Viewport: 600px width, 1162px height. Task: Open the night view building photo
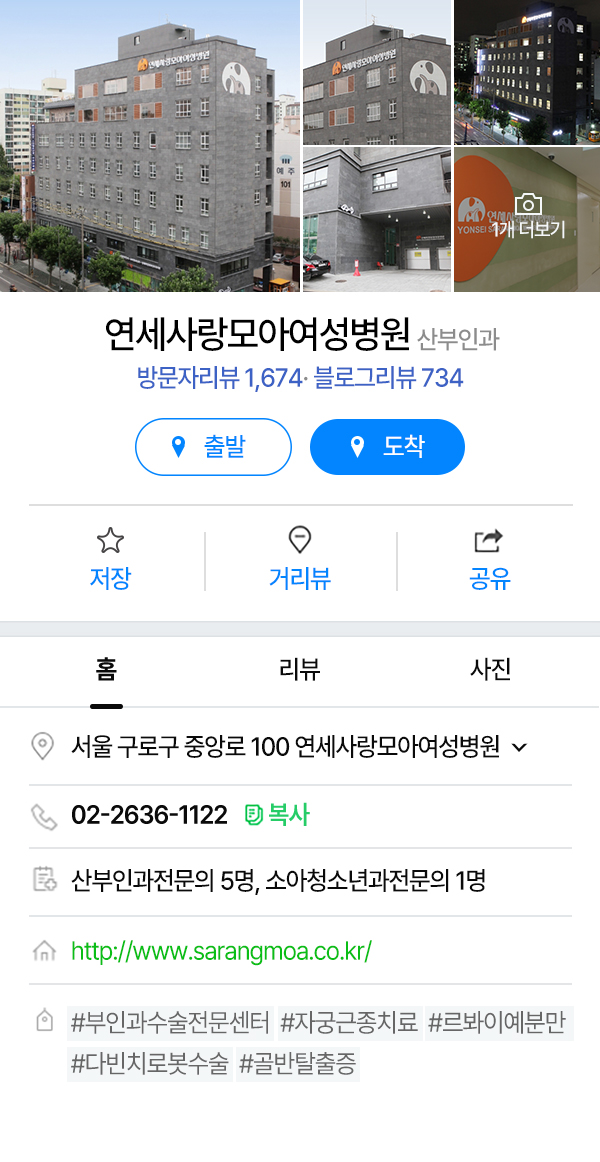point(527,72)
